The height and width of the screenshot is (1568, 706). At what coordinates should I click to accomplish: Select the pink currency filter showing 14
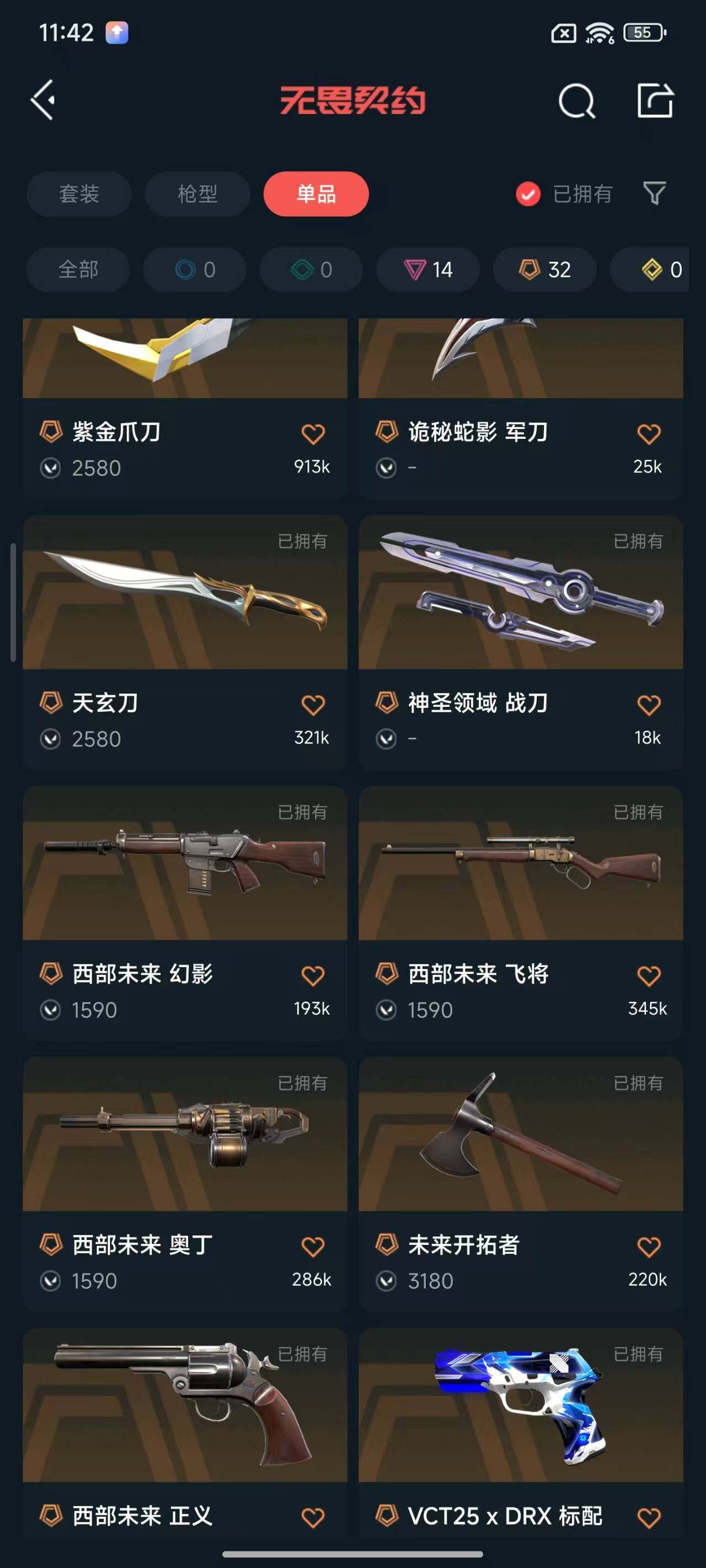428,270
